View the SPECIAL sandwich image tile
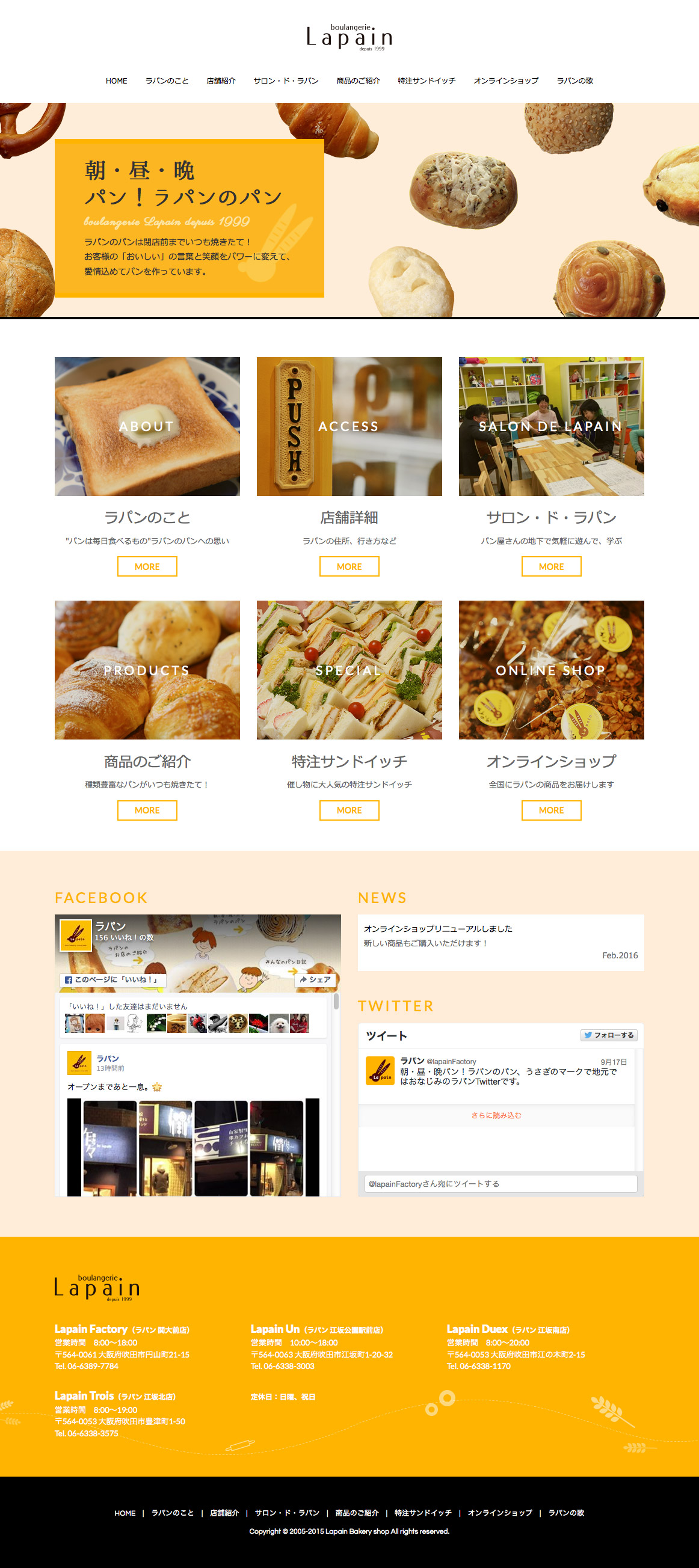The image size is (699, 1568). [349, 670]
